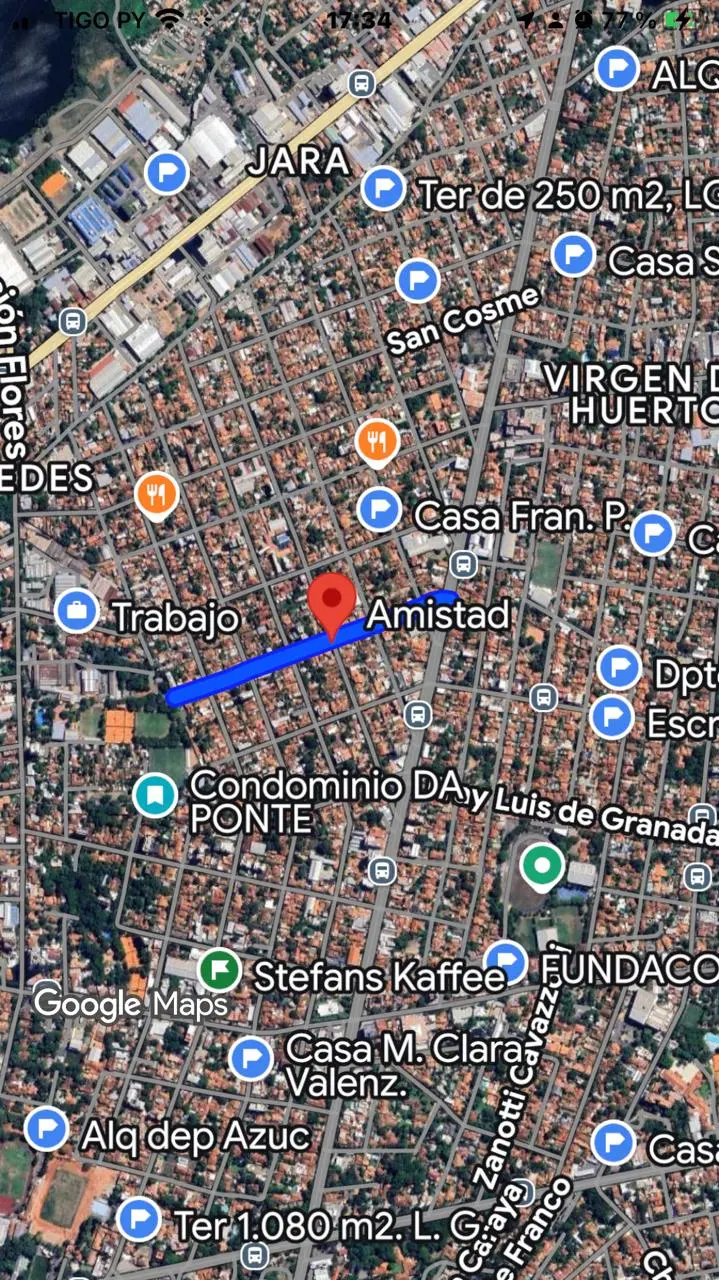Screen dimensions: 719x1280
Task: Select the Ter de 250 m2 marker
Action: (383, 189)
